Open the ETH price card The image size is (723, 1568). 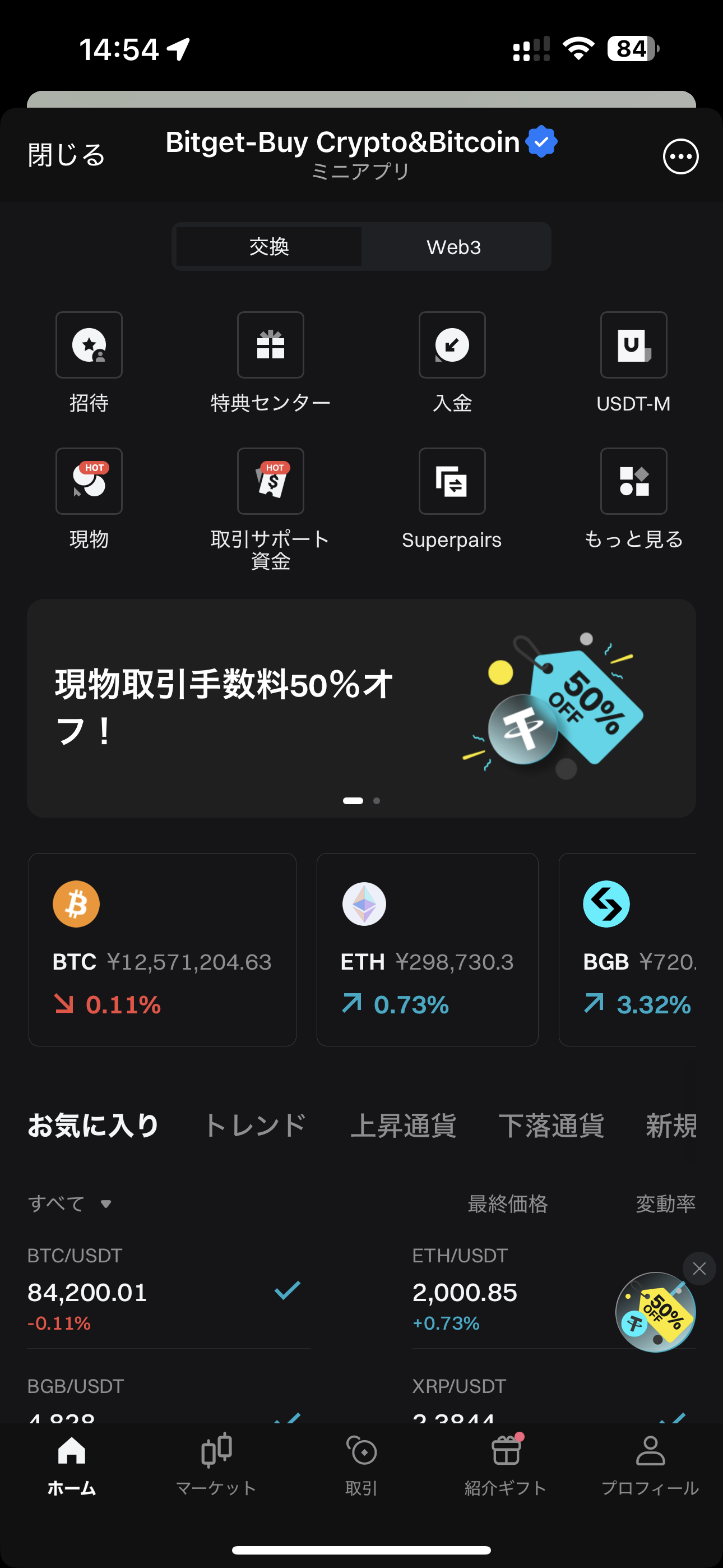pos(427,949)
